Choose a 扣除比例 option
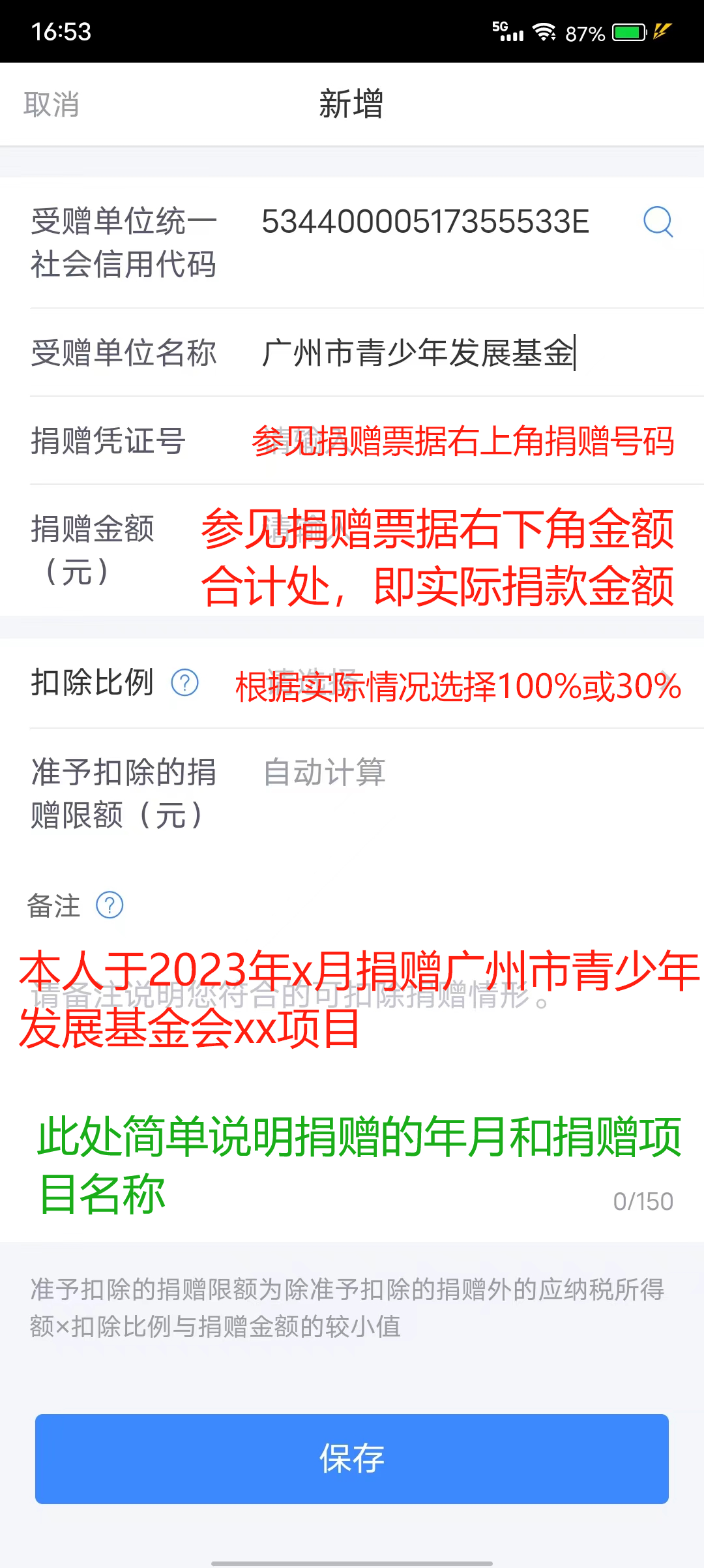704x1568 pixels. [x=456, y=685]
